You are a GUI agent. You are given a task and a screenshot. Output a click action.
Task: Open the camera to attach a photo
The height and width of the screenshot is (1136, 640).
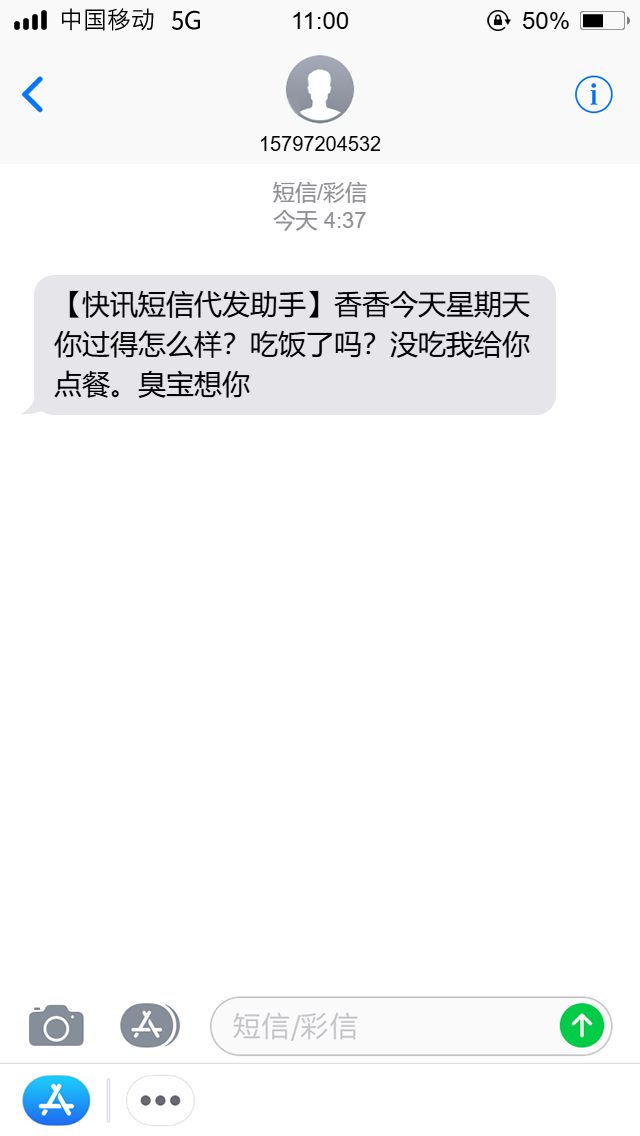click(57, 1025)
